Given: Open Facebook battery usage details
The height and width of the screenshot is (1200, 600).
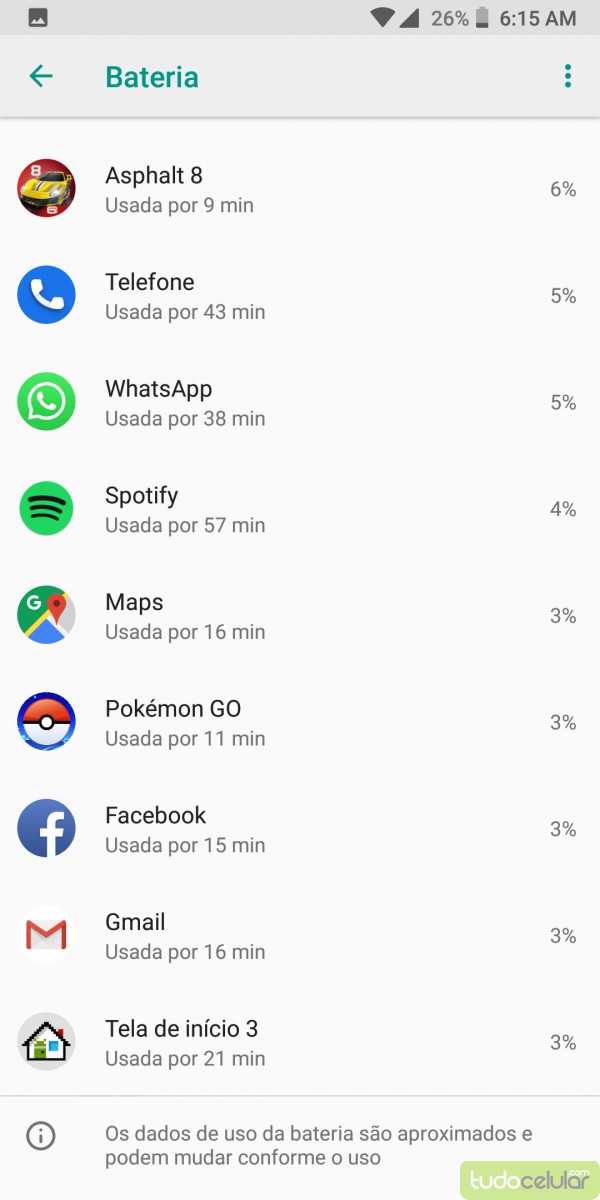Looking at the screenshot, I should [300, 829].
